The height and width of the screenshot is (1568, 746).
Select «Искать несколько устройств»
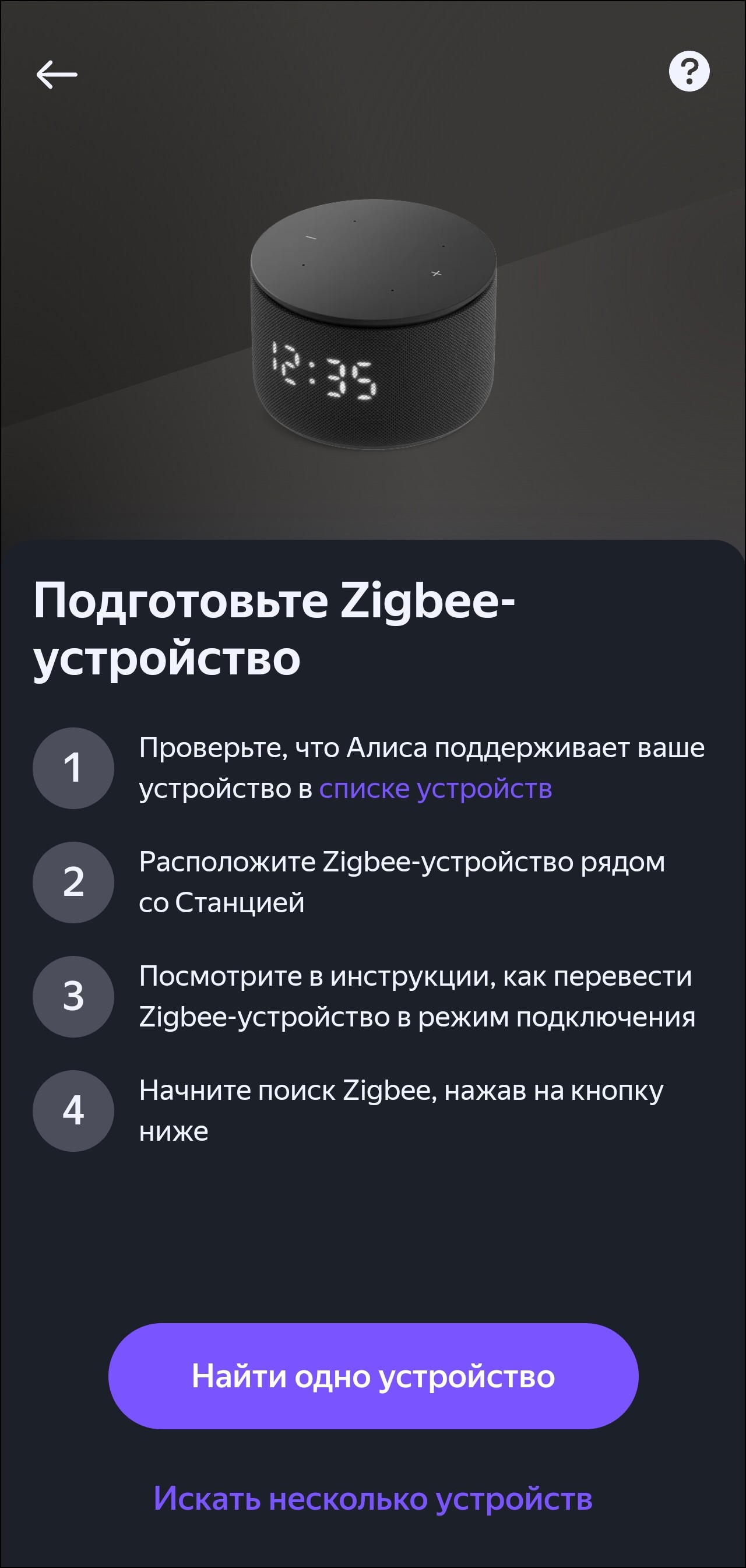[373, 1498]
